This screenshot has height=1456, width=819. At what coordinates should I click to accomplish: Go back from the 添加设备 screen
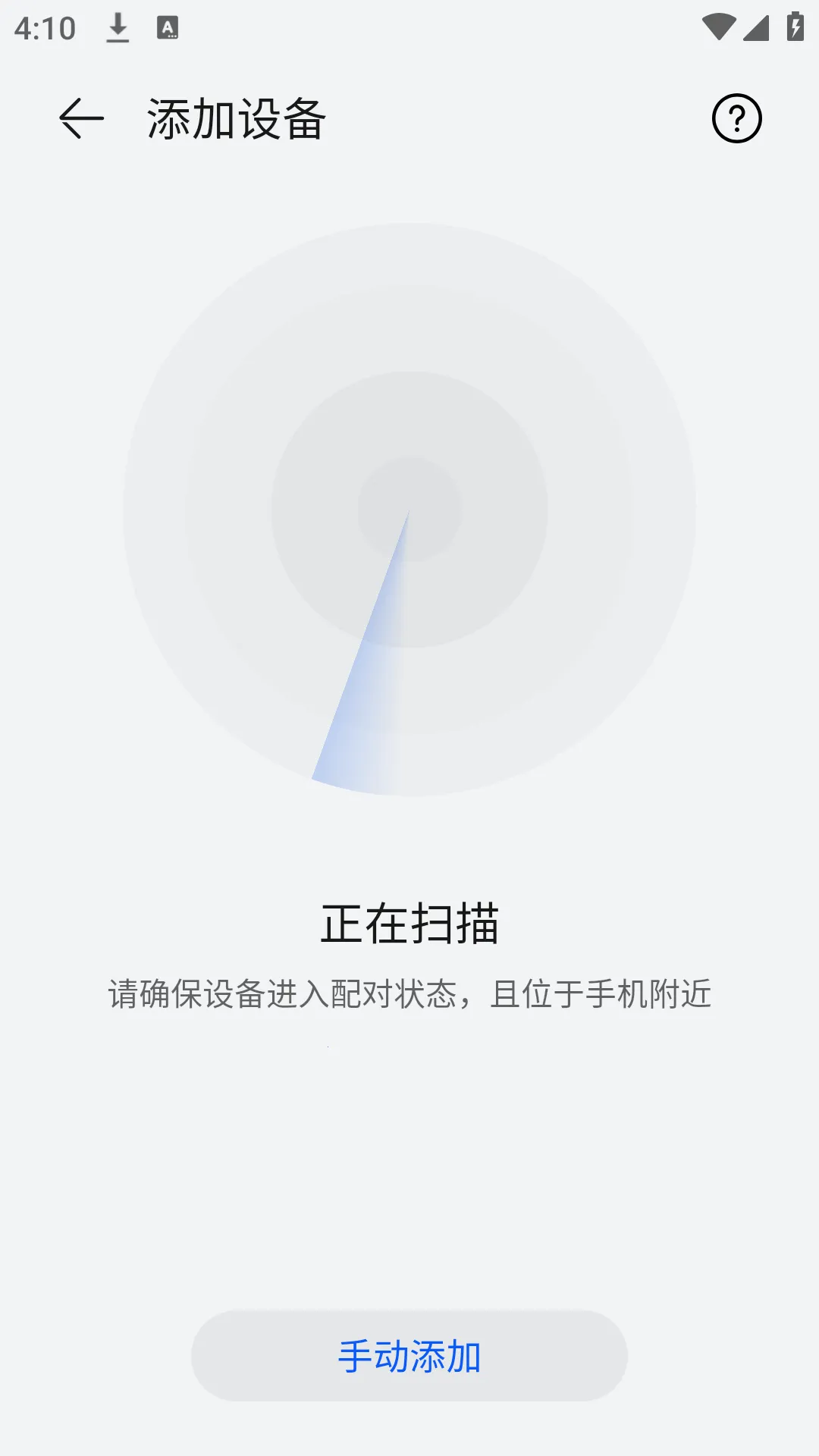point(81,119)
